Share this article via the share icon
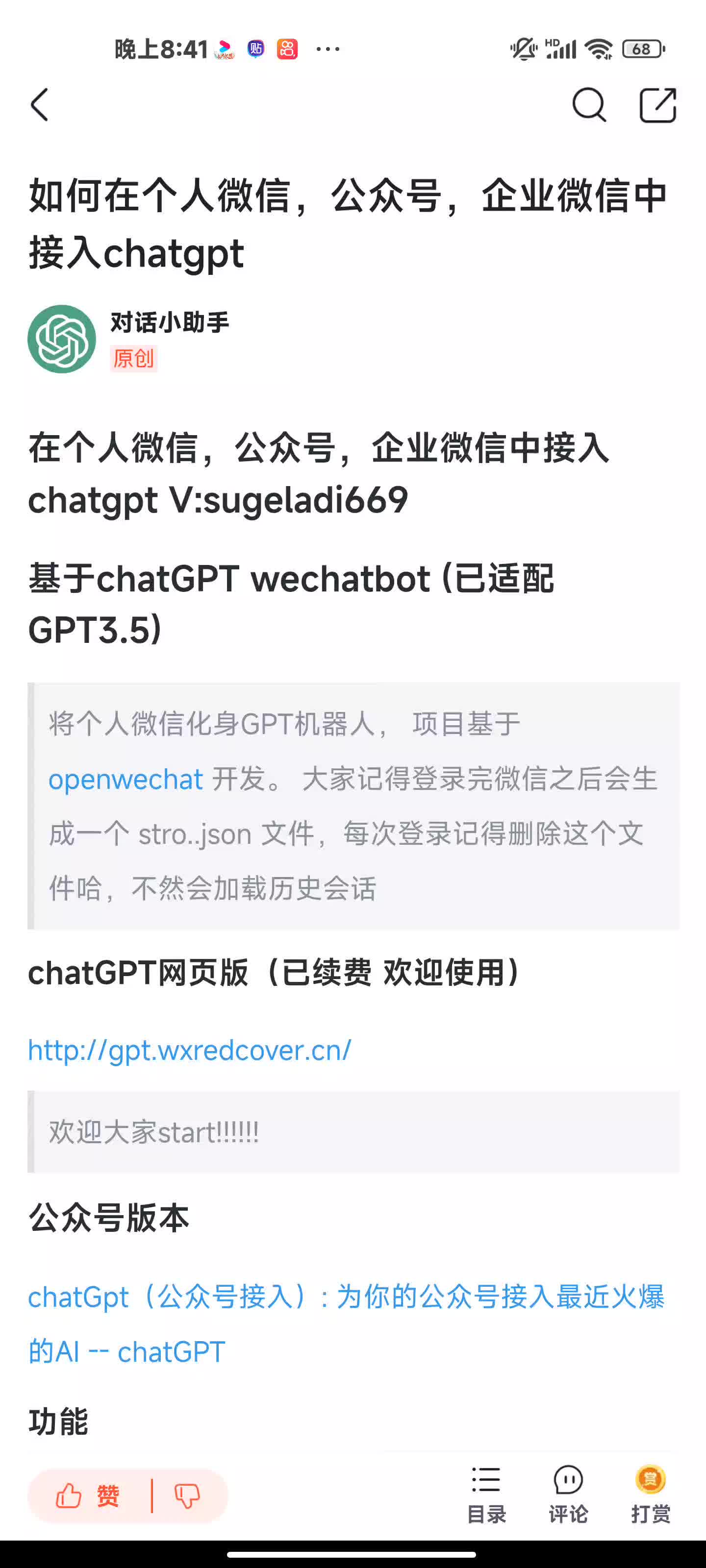The image size is (706, 1568). pyautogui.click(x=657, y=105)
